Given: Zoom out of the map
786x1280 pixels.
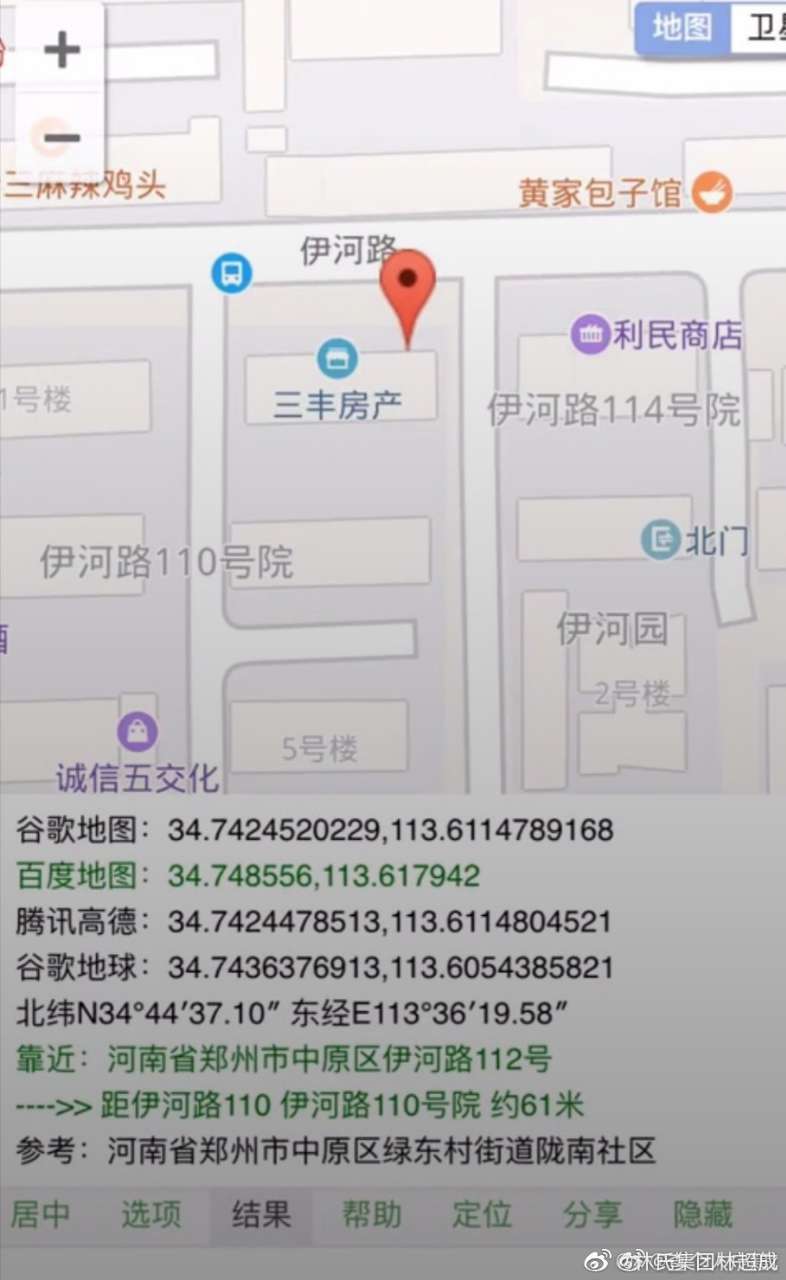Looking at the screenshot, I should 61,137.
